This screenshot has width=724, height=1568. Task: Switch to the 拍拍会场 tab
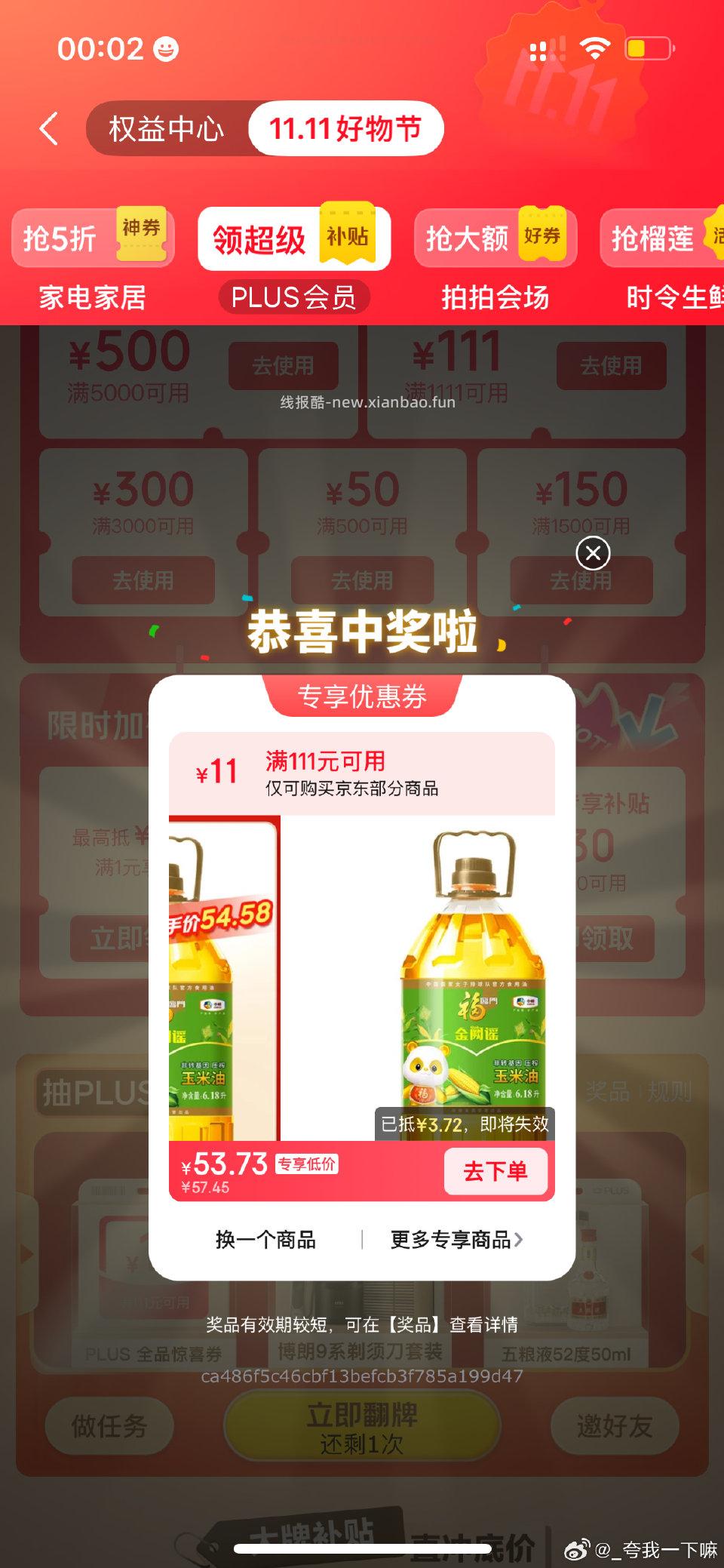tap(495, 299)
